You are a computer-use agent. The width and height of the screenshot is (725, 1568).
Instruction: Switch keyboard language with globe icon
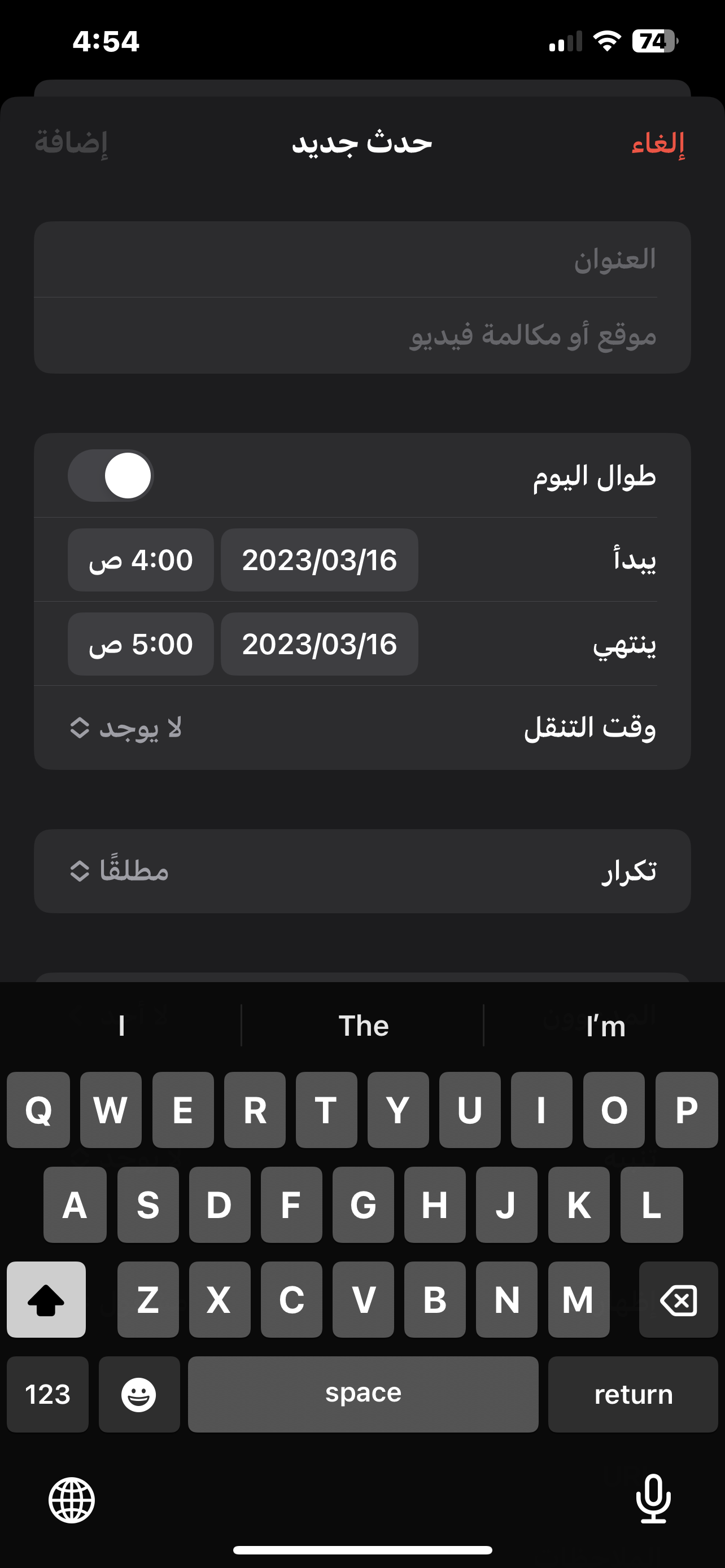[72, 1500]
